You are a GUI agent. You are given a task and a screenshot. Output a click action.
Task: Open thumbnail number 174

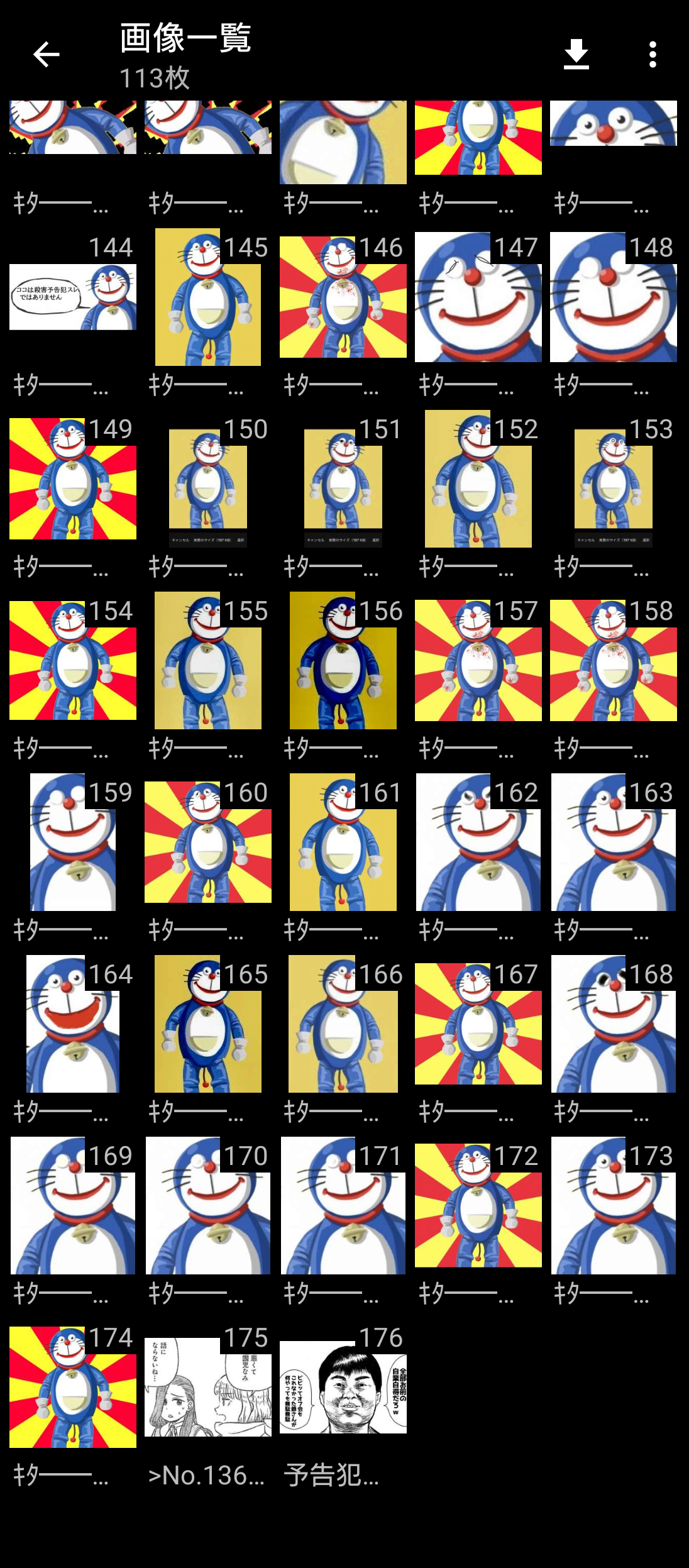click(x=73, y=1388)
